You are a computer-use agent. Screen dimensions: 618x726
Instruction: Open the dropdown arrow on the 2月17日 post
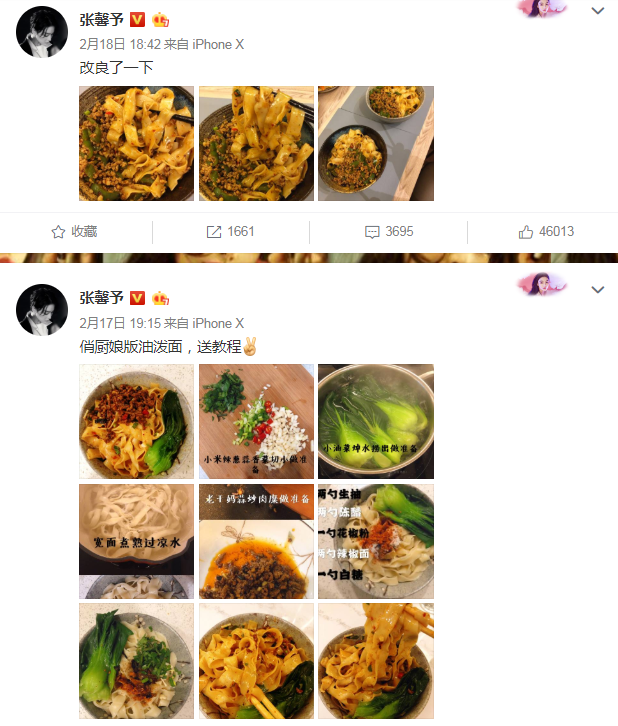pyautogui.click(x=598, y=289)
